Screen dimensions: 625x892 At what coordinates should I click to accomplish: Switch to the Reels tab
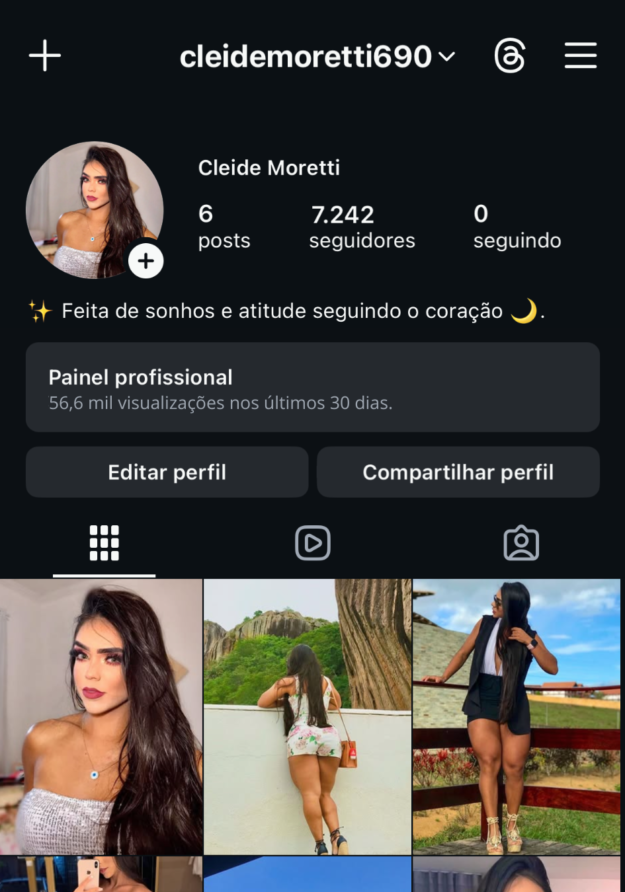tap(312, 543)
